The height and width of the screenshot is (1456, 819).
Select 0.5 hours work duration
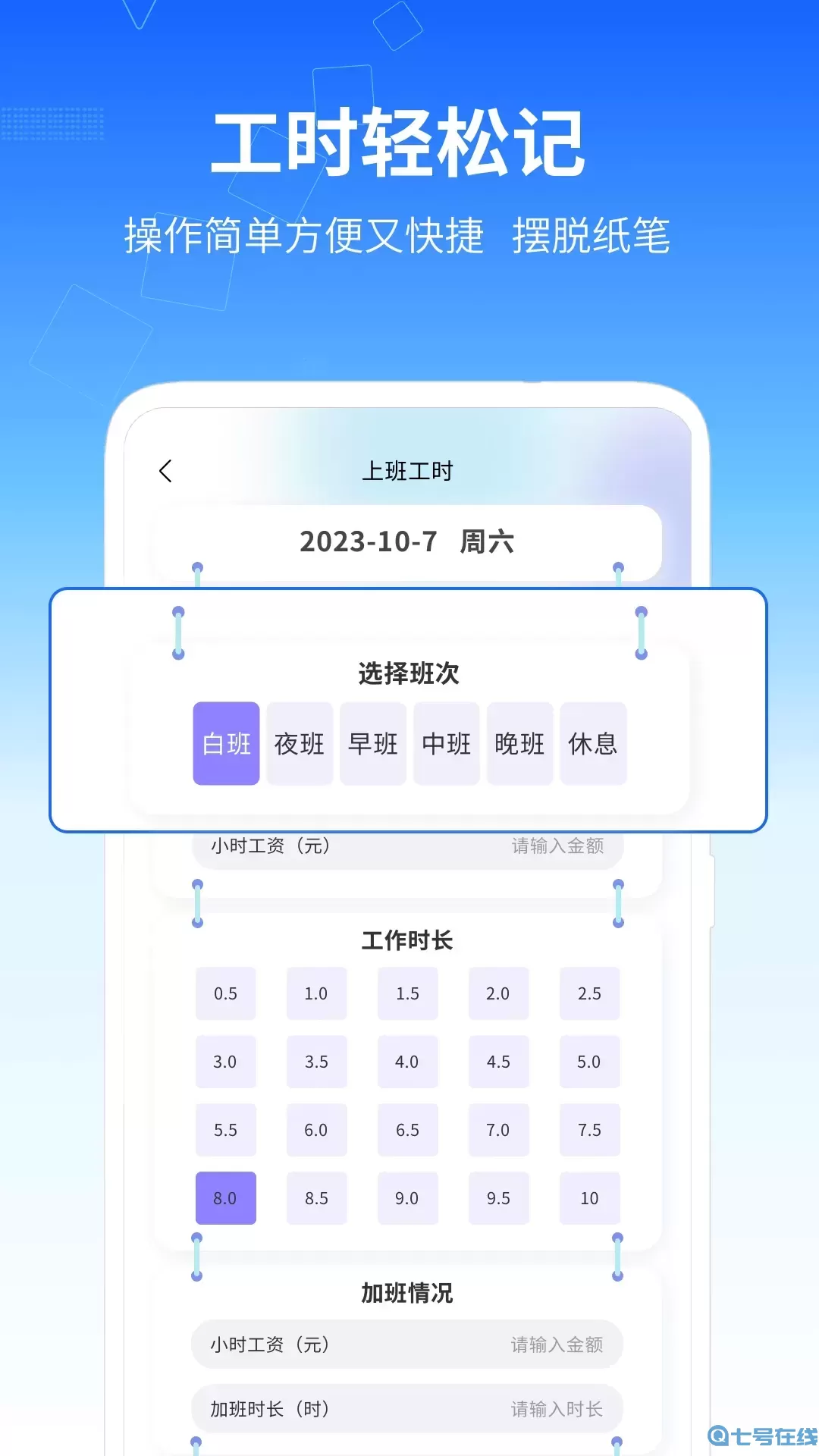tap(225, 993)
